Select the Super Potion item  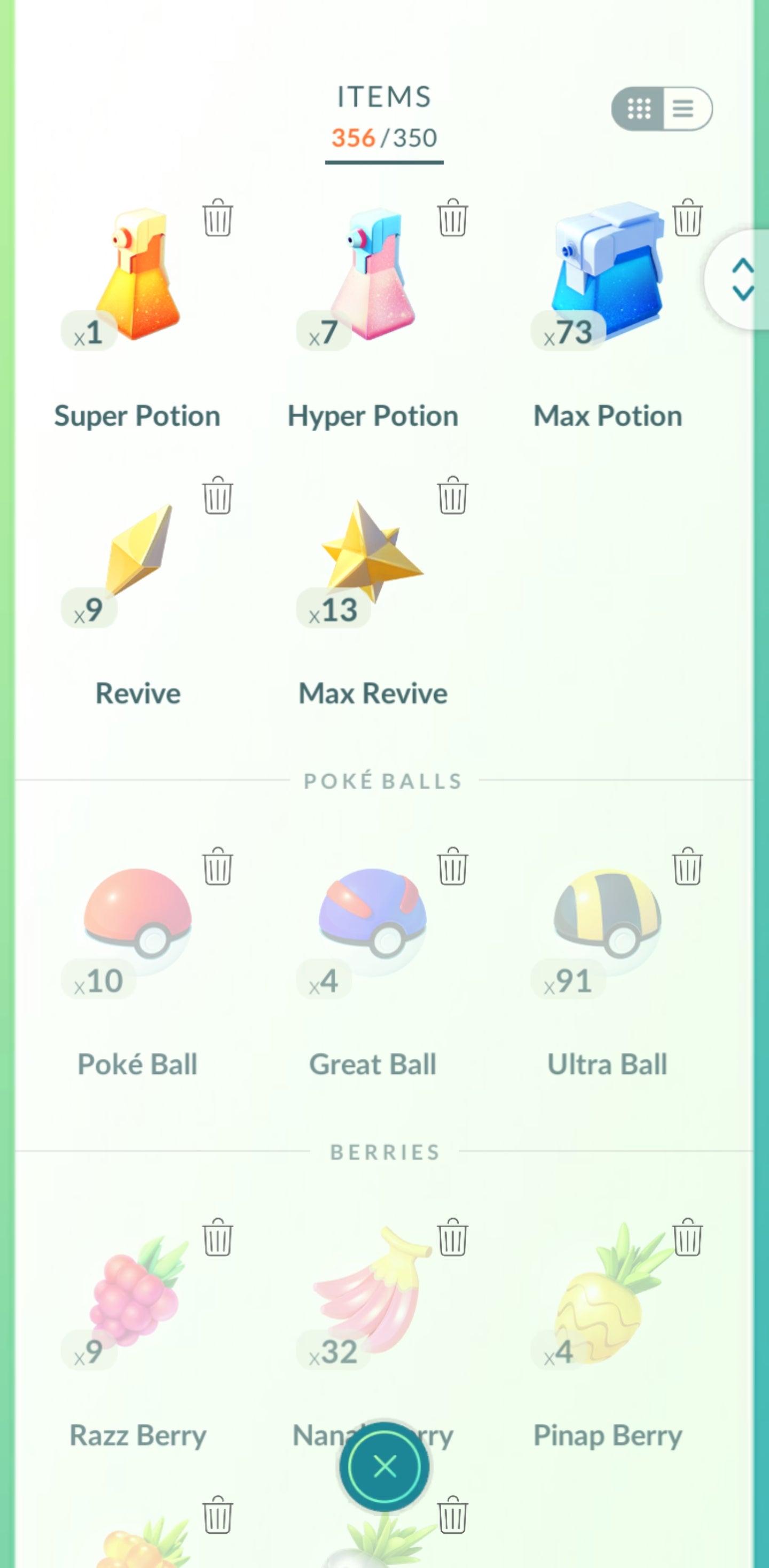(x=137, y=274)
